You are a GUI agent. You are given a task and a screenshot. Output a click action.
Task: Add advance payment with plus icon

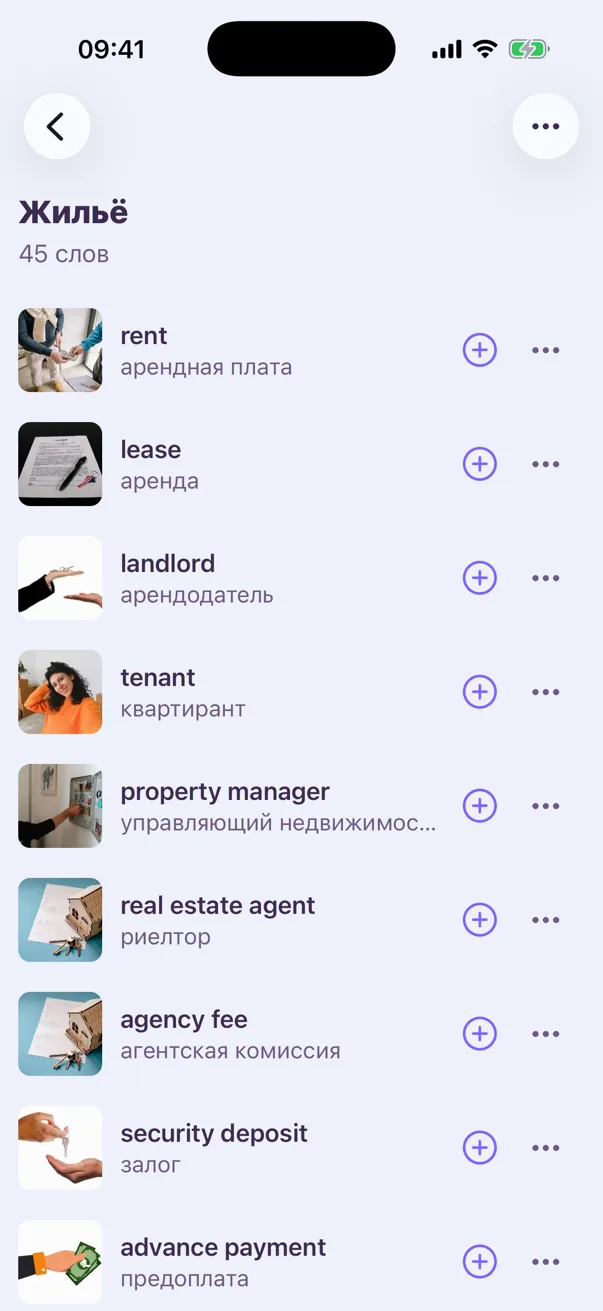(480, 1262)
